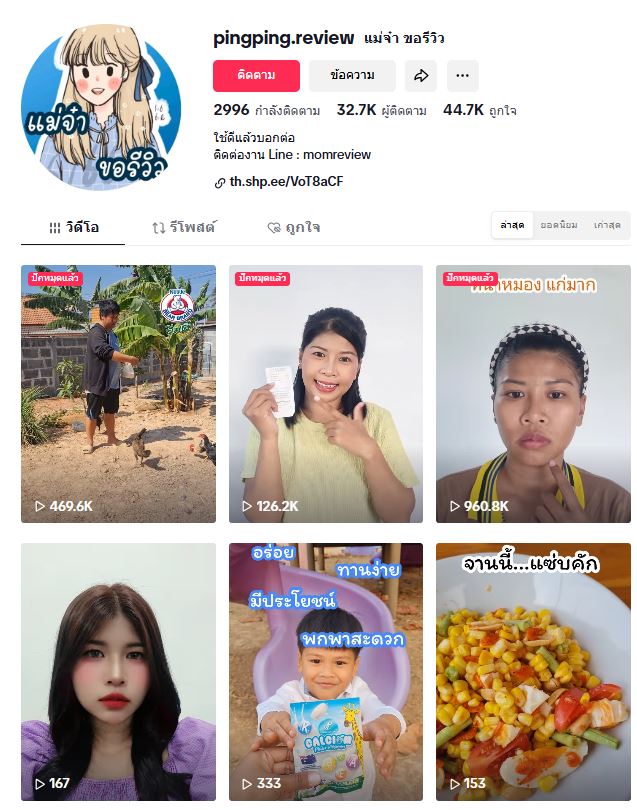Share this profile via arrow icon
Viewport: 637px width, 810px height.
coord(421,76)
